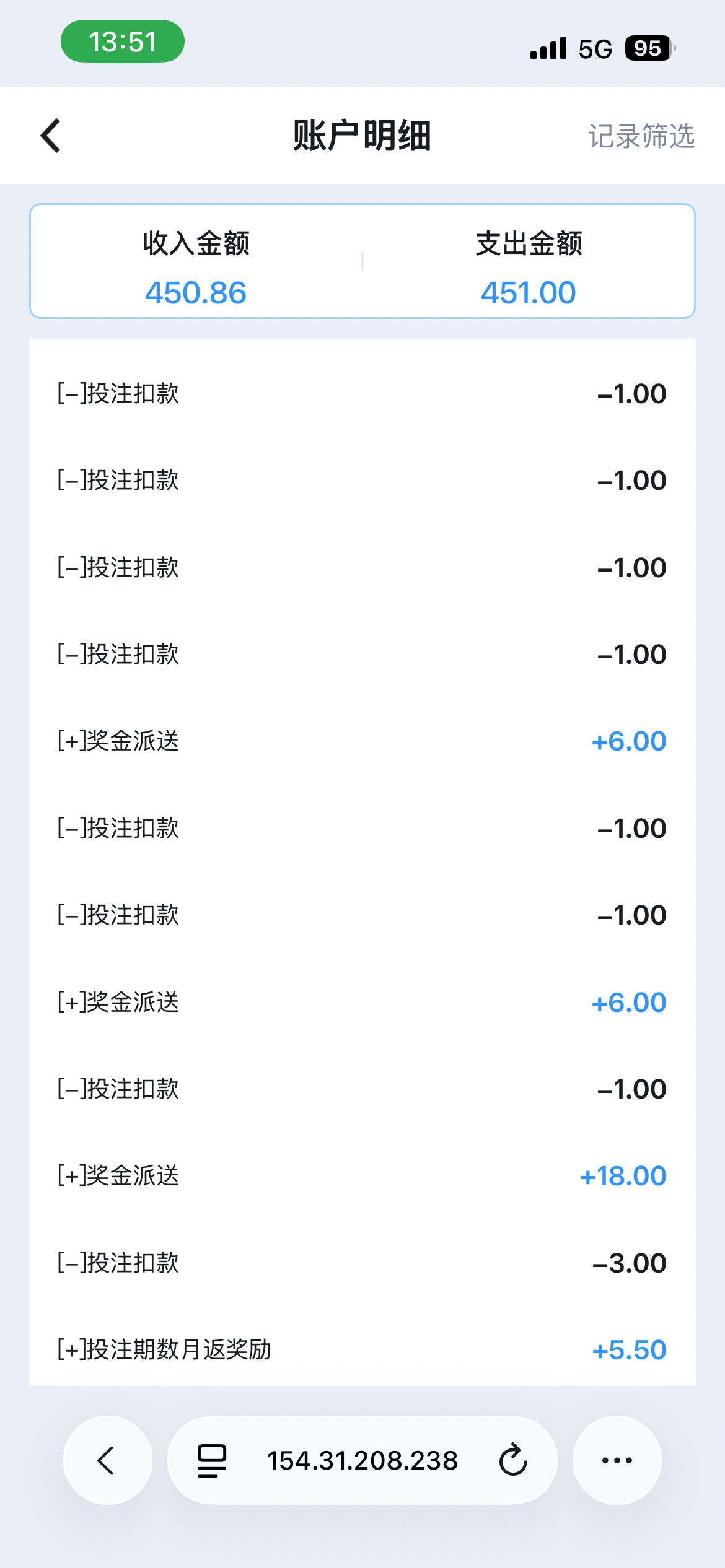Switch to the 支出金额 summary section
The width and height of the screenshot is (725, 1568).
[529, 244]
